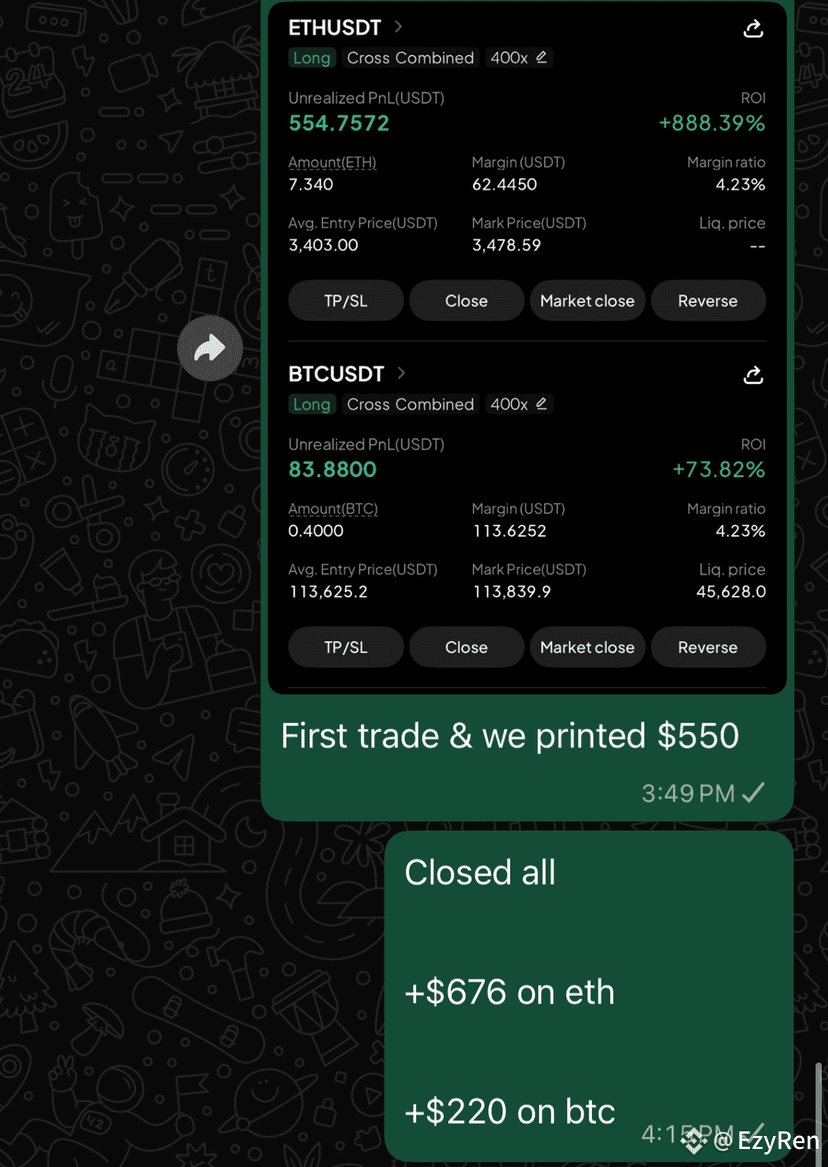Tap the circular forward arrow beside the screenshot

point(210,348)
